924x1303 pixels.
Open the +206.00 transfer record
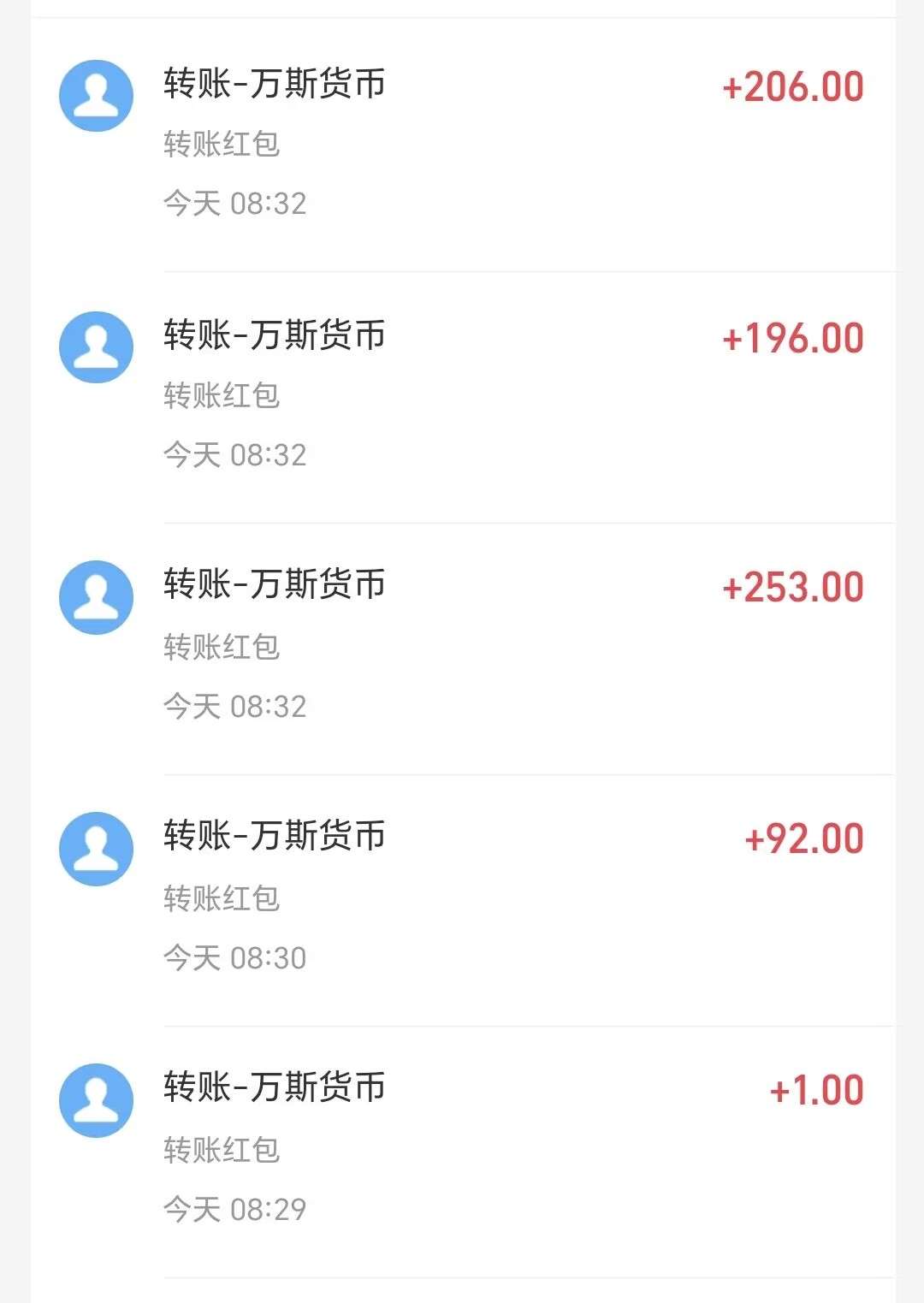tap(462, 144)
